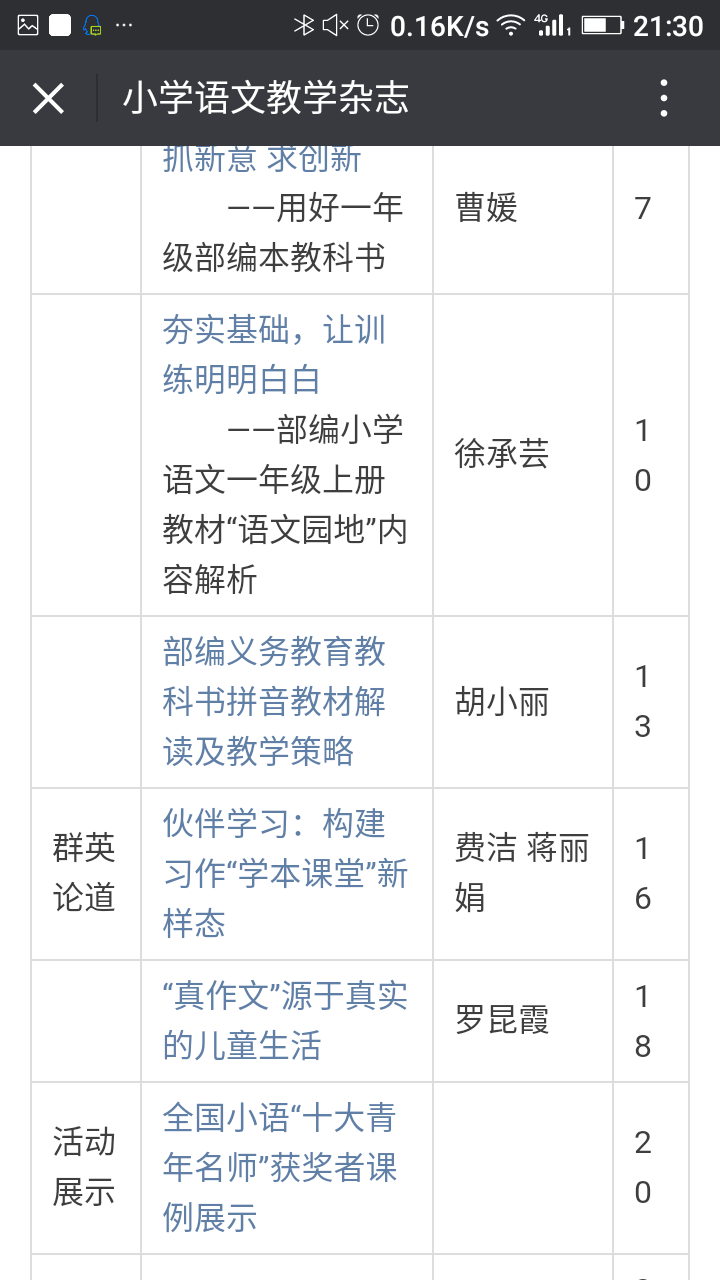Close the 小学语文教学杂志 page
The height and width of the screenshot is (1280, 720).
point(48,99)
